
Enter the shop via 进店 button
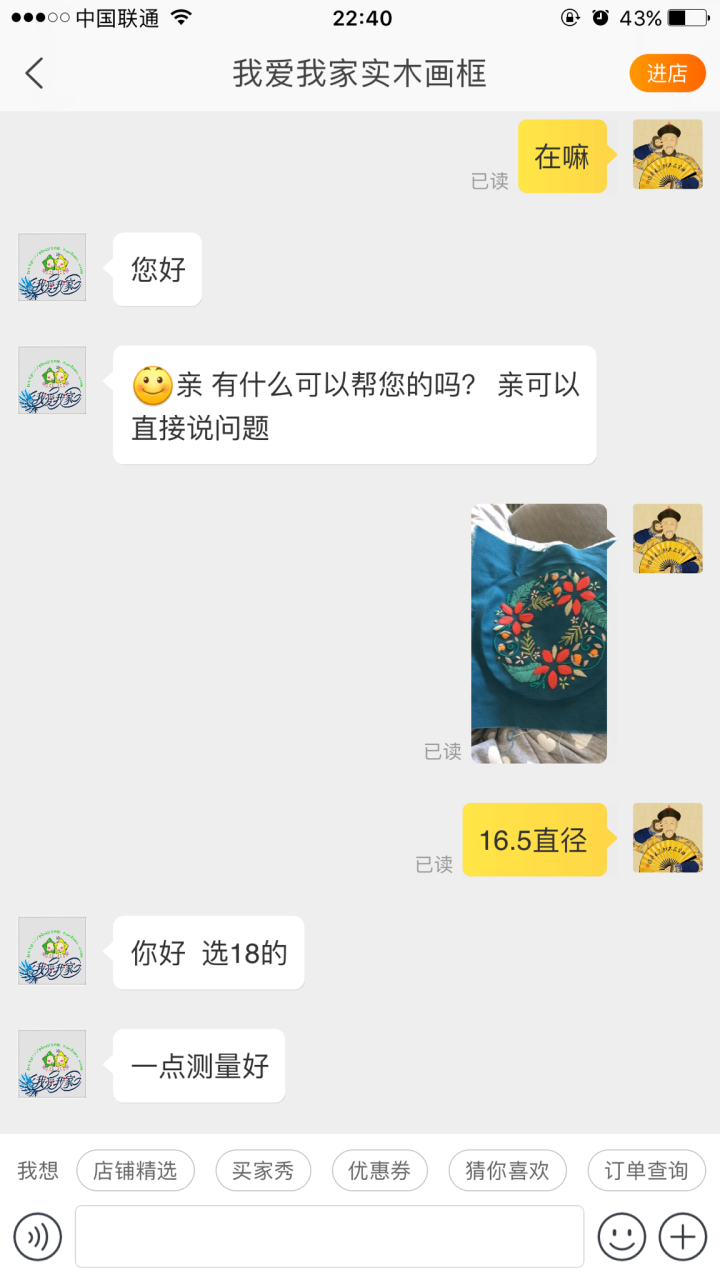(667, 73)
